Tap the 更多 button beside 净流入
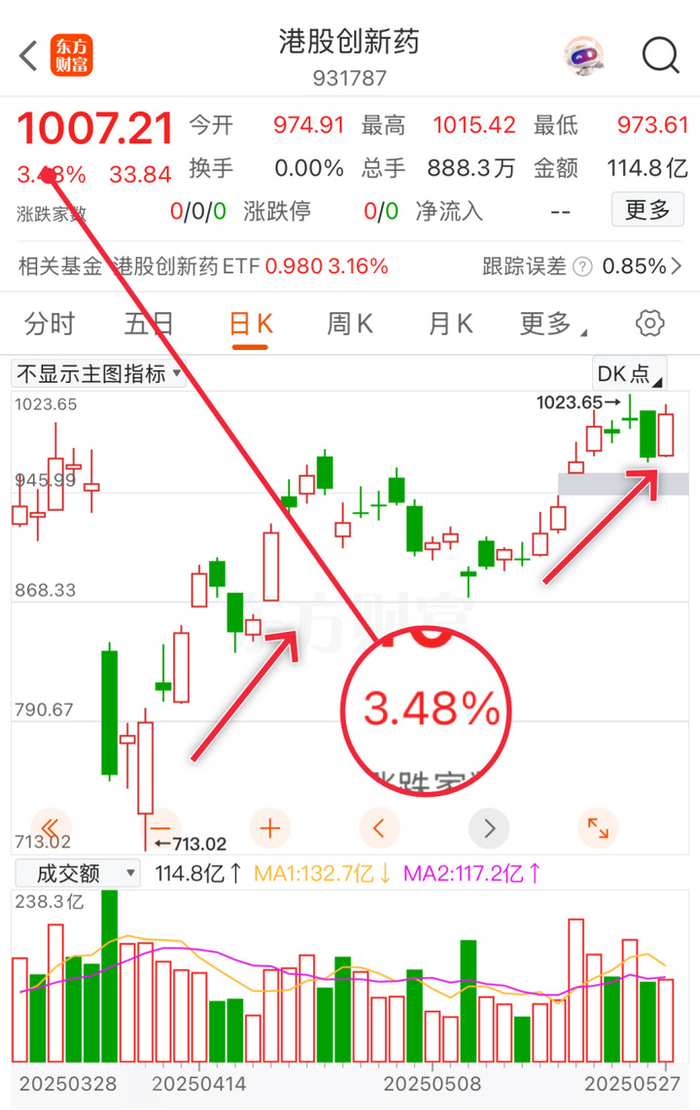700x1110 pixels. coord(647,210)
